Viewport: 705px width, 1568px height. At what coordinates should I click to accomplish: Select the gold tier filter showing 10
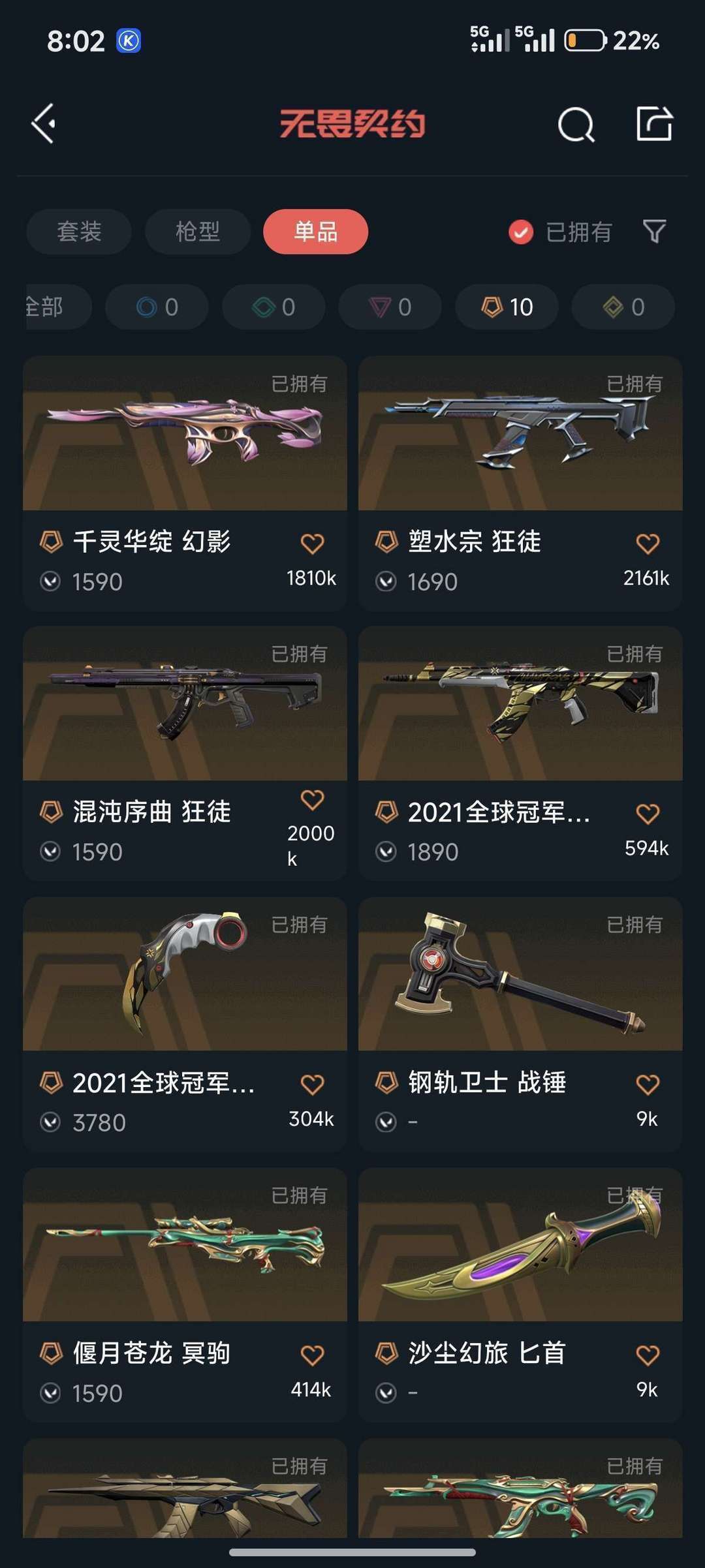point(506,307)
